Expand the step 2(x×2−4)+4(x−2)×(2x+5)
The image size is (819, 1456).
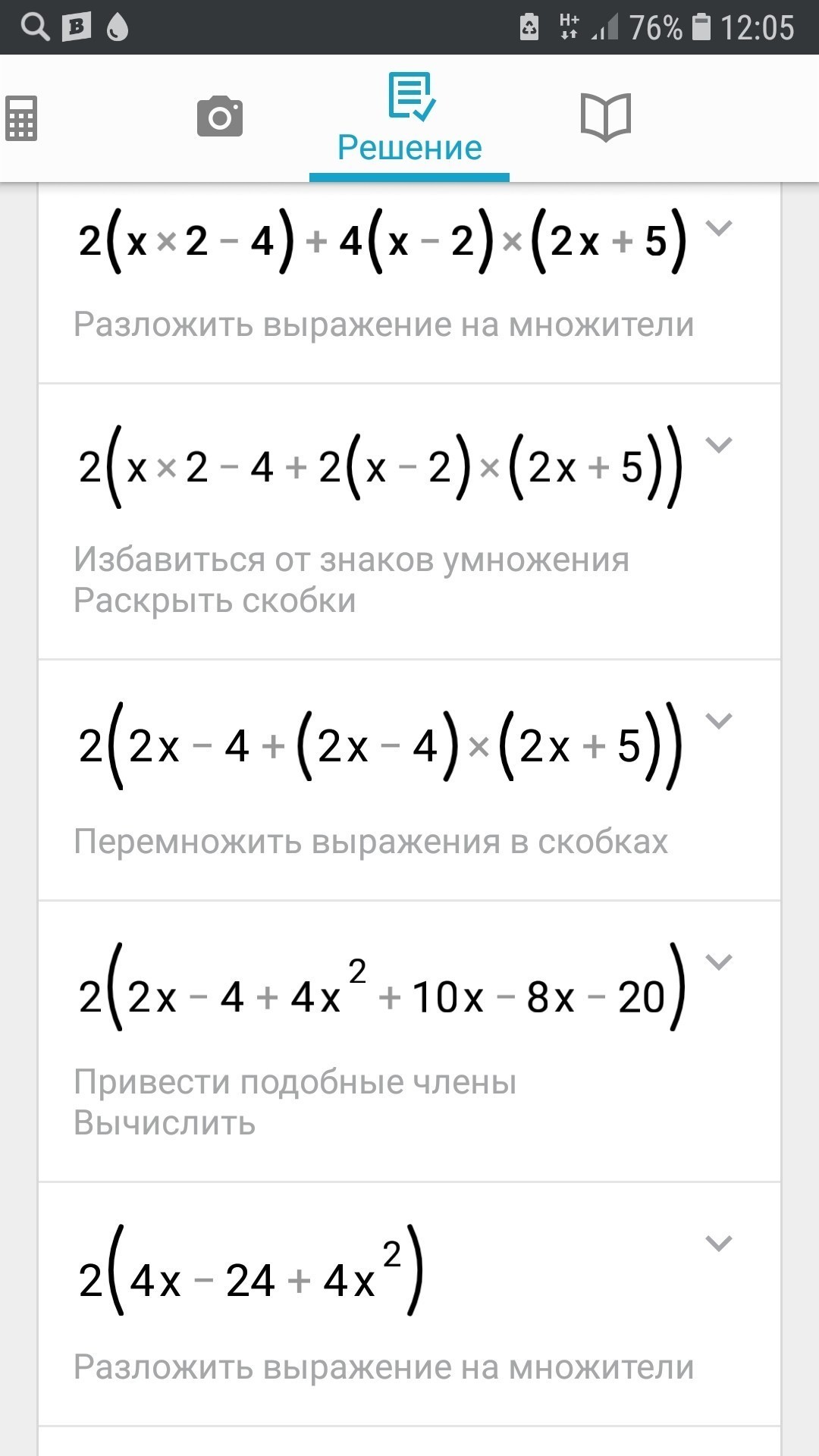click(718, 227)
